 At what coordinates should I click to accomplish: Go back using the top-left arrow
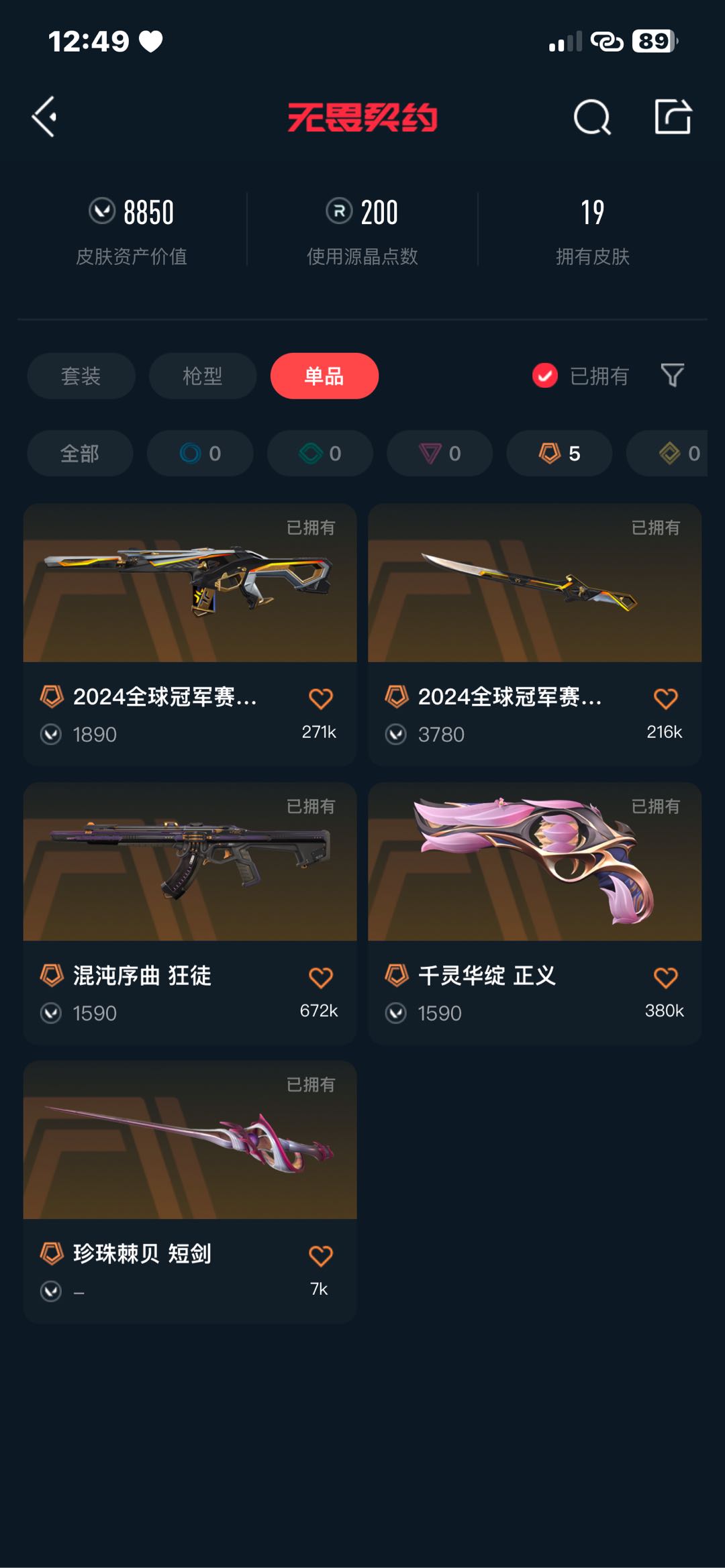pos(44,117)
